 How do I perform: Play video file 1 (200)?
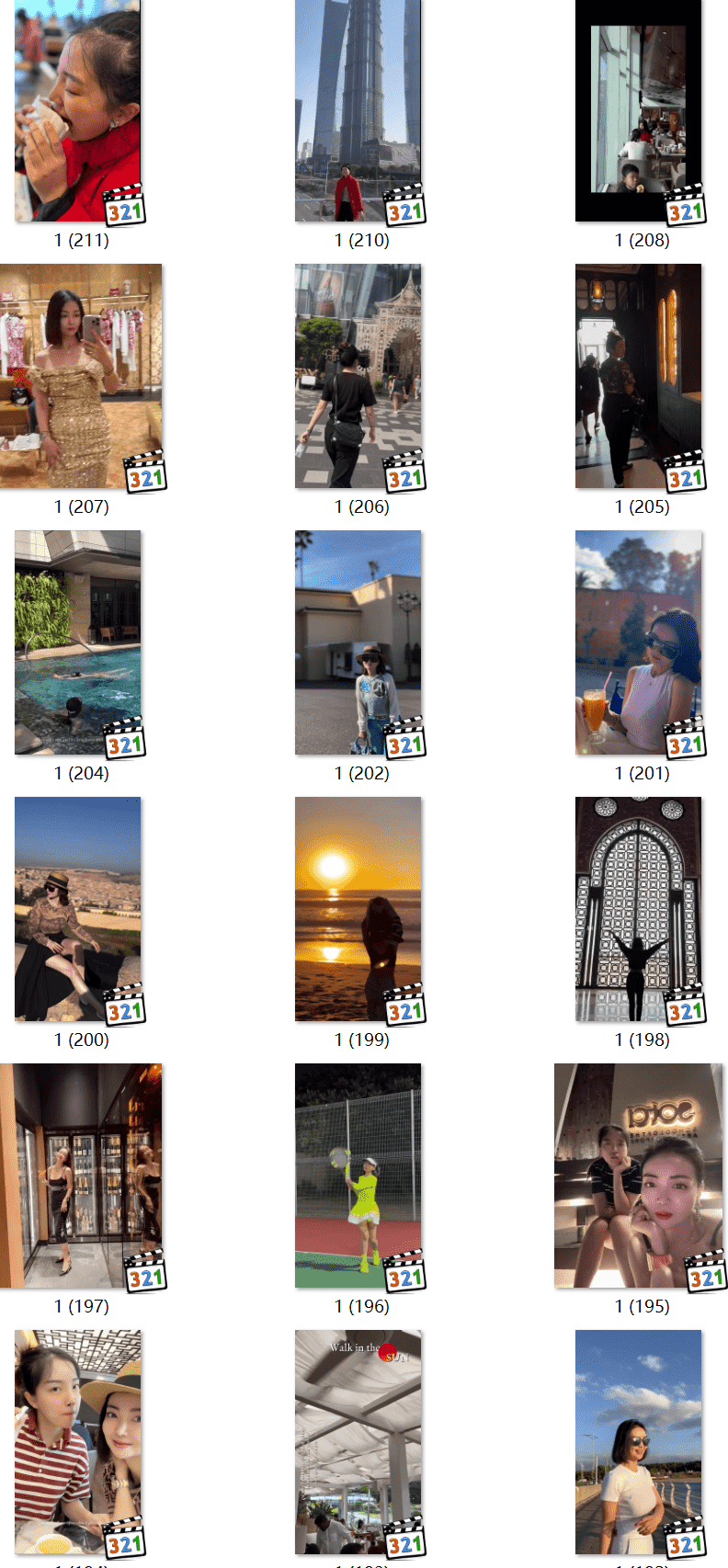pos(78,909)
